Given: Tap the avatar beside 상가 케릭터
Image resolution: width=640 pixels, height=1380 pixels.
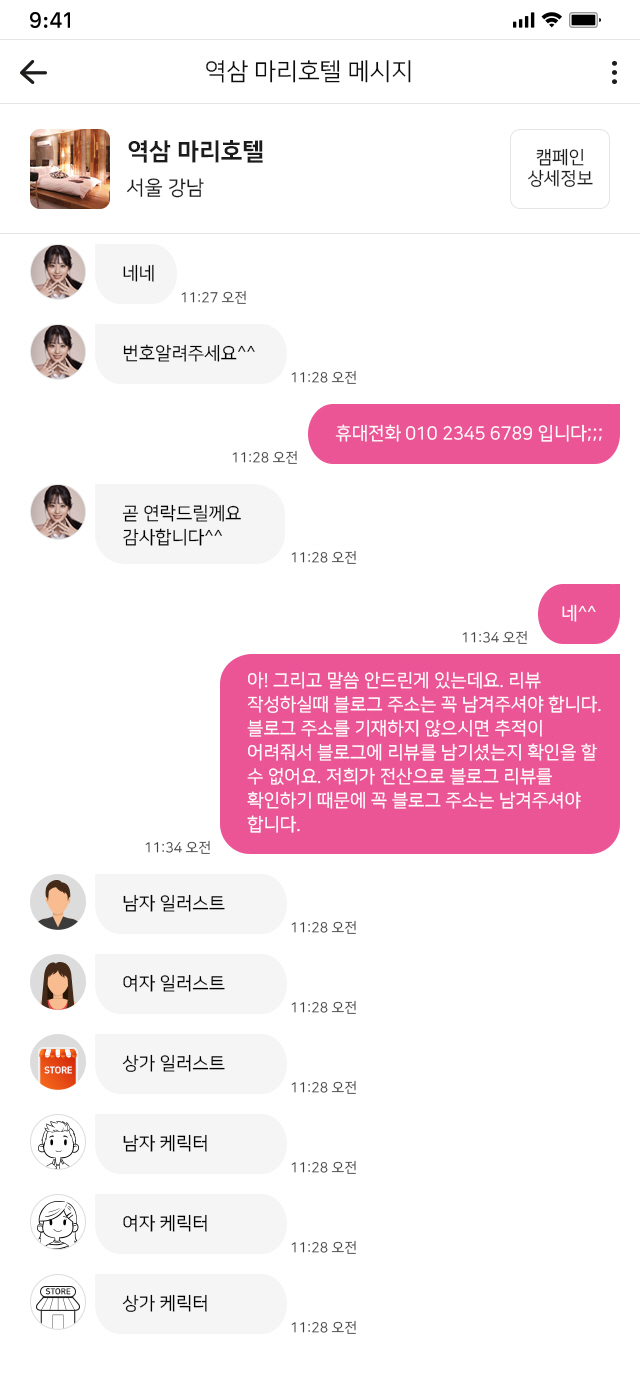Looking at the screenshot, I should (58, 1302).
